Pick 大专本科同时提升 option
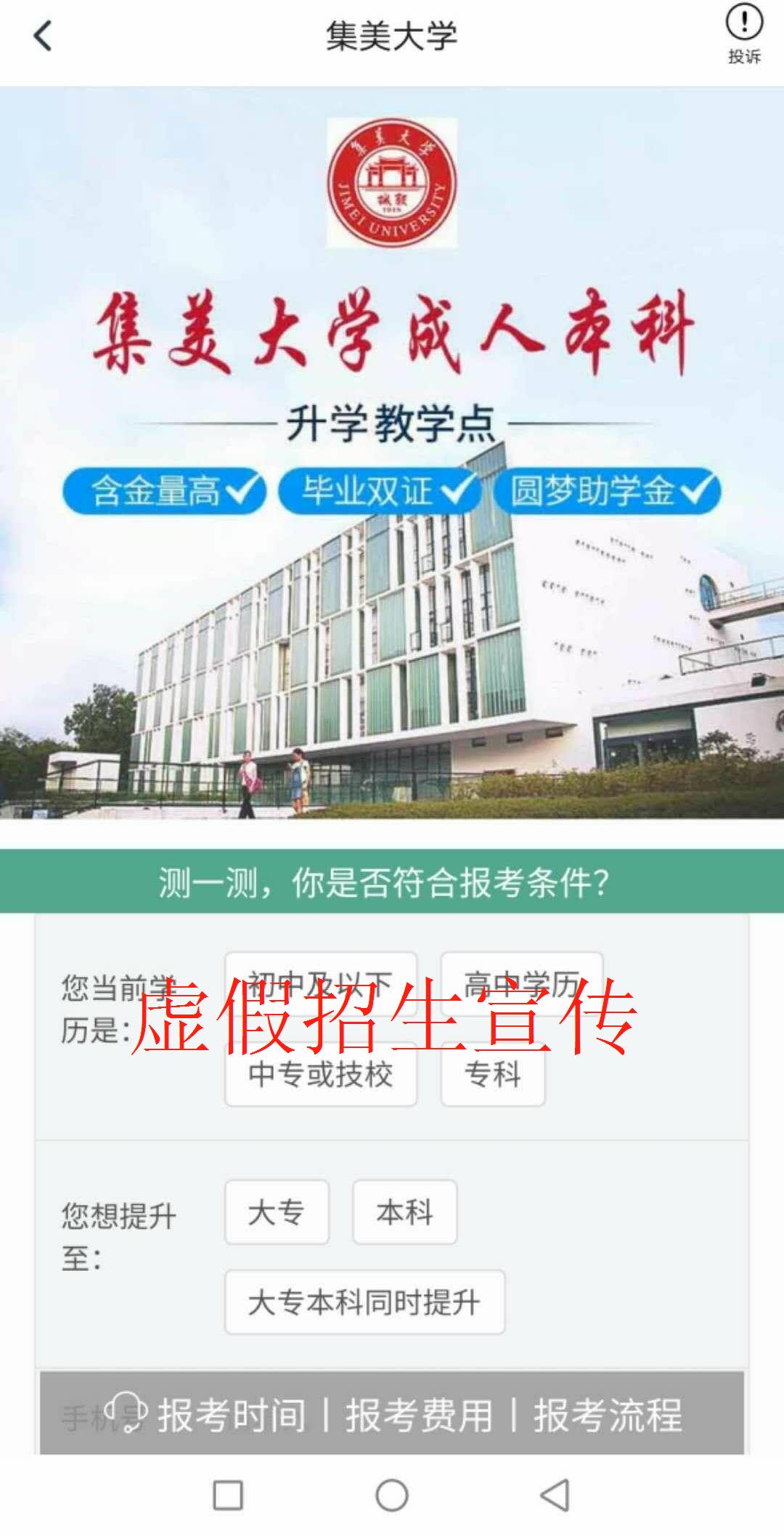The height and width of the screenshot is (1536, 784). pyautogui.click(x=364, y=1302)
